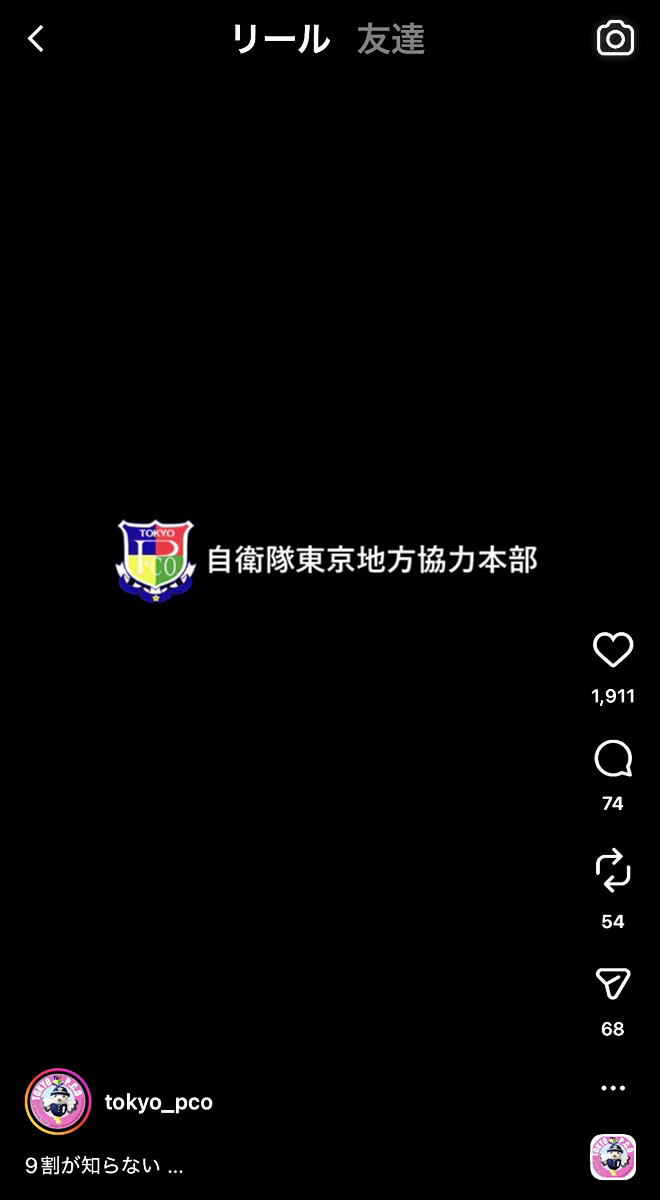Select the リール tab
The image size is (660, 1200).
click(280, 39)
